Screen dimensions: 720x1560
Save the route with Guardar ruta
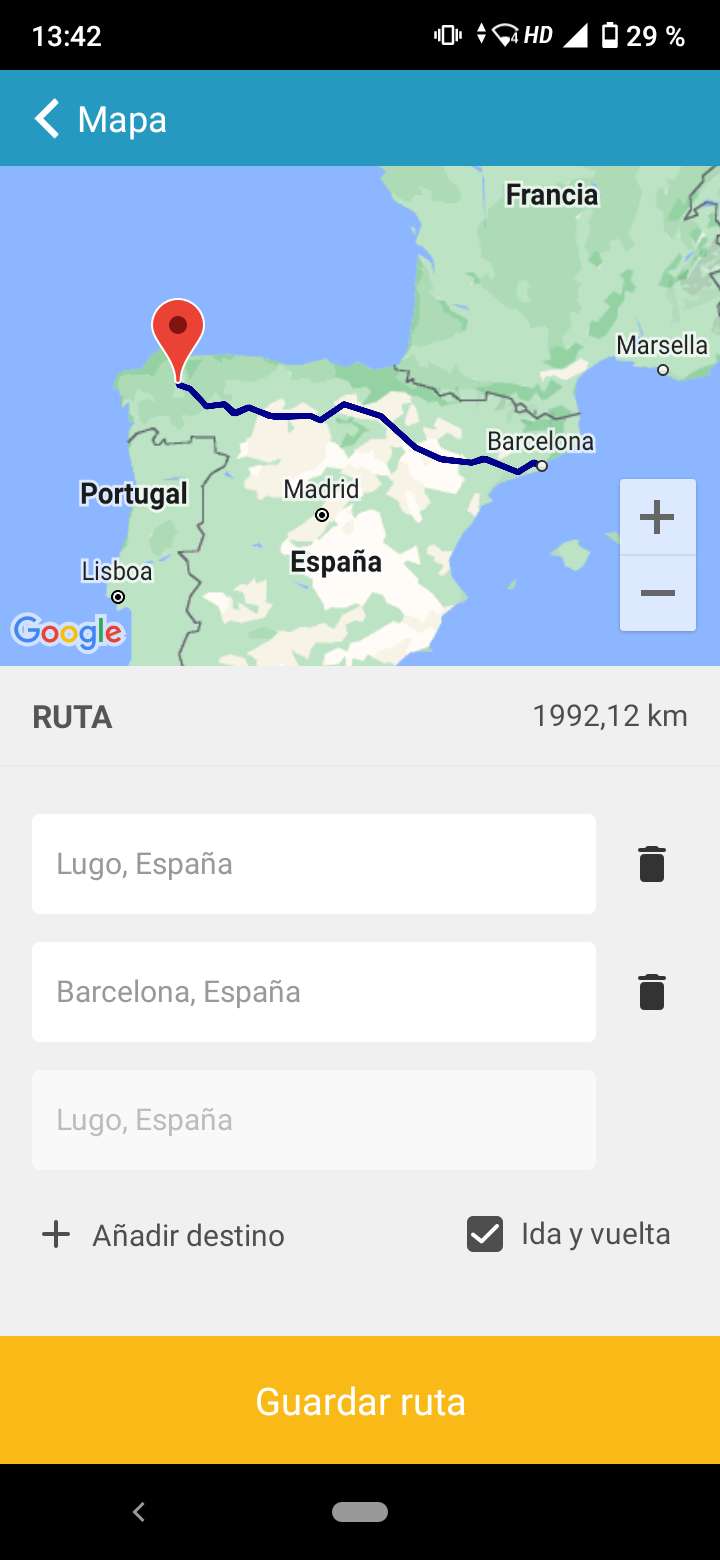pos(360,1400)
